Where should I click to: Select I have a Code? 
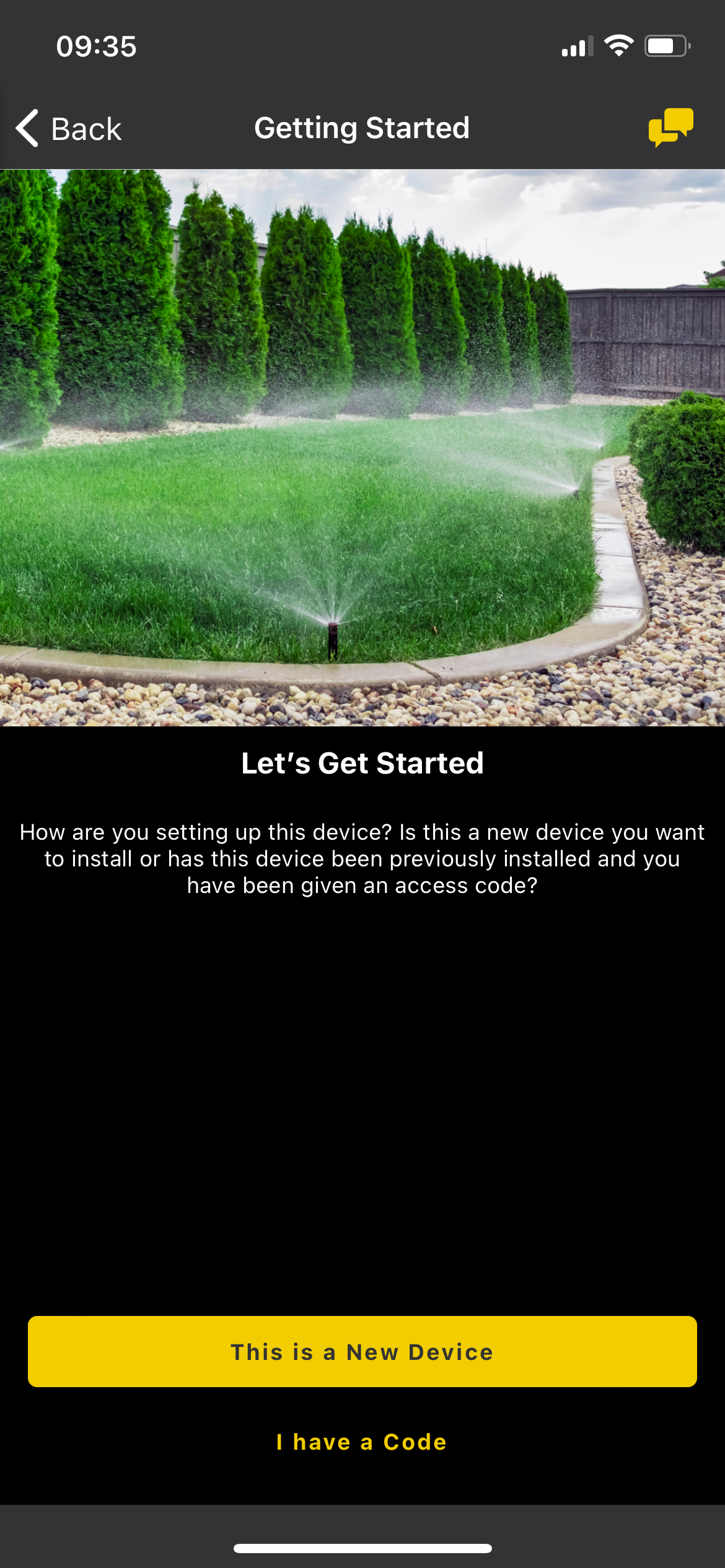[362, 1442]
